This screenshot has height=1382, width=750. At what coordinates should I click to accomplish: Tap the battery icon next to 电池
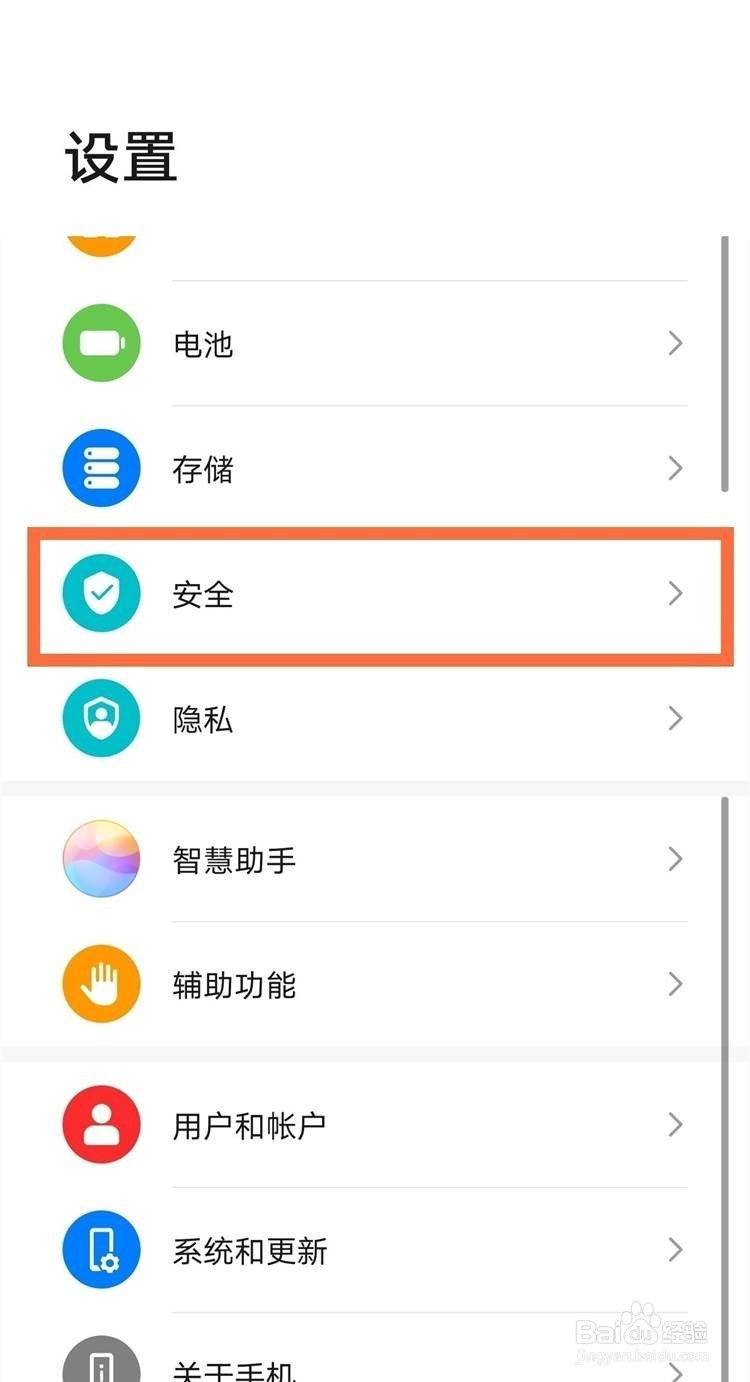click(100, 343)
